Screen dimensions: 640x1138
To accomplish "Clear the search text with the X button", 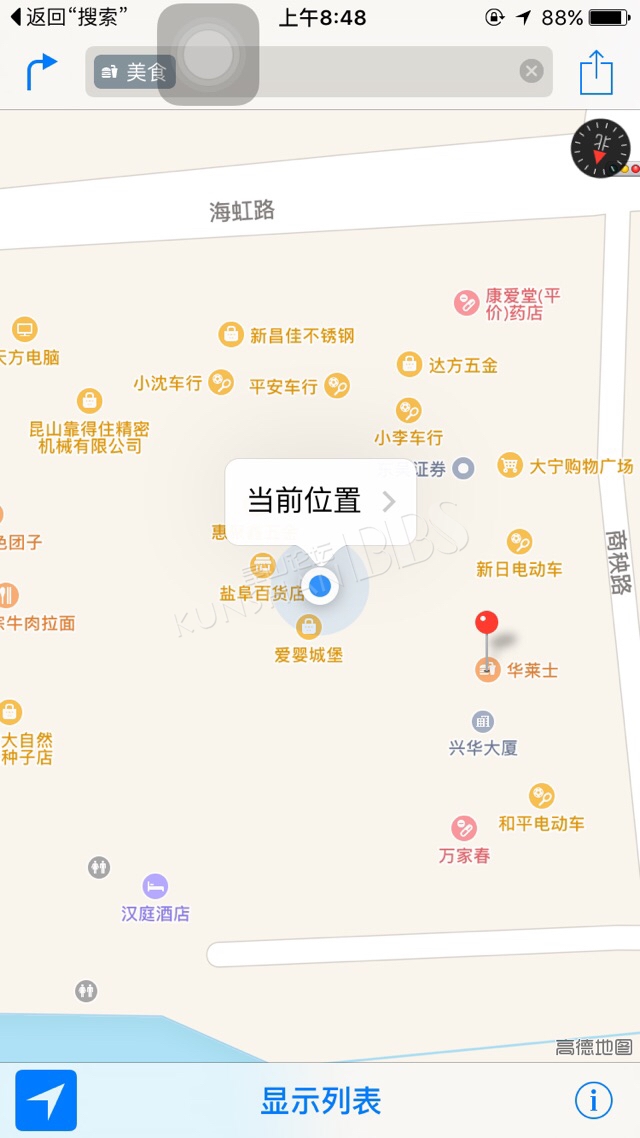I will [531, 71].
